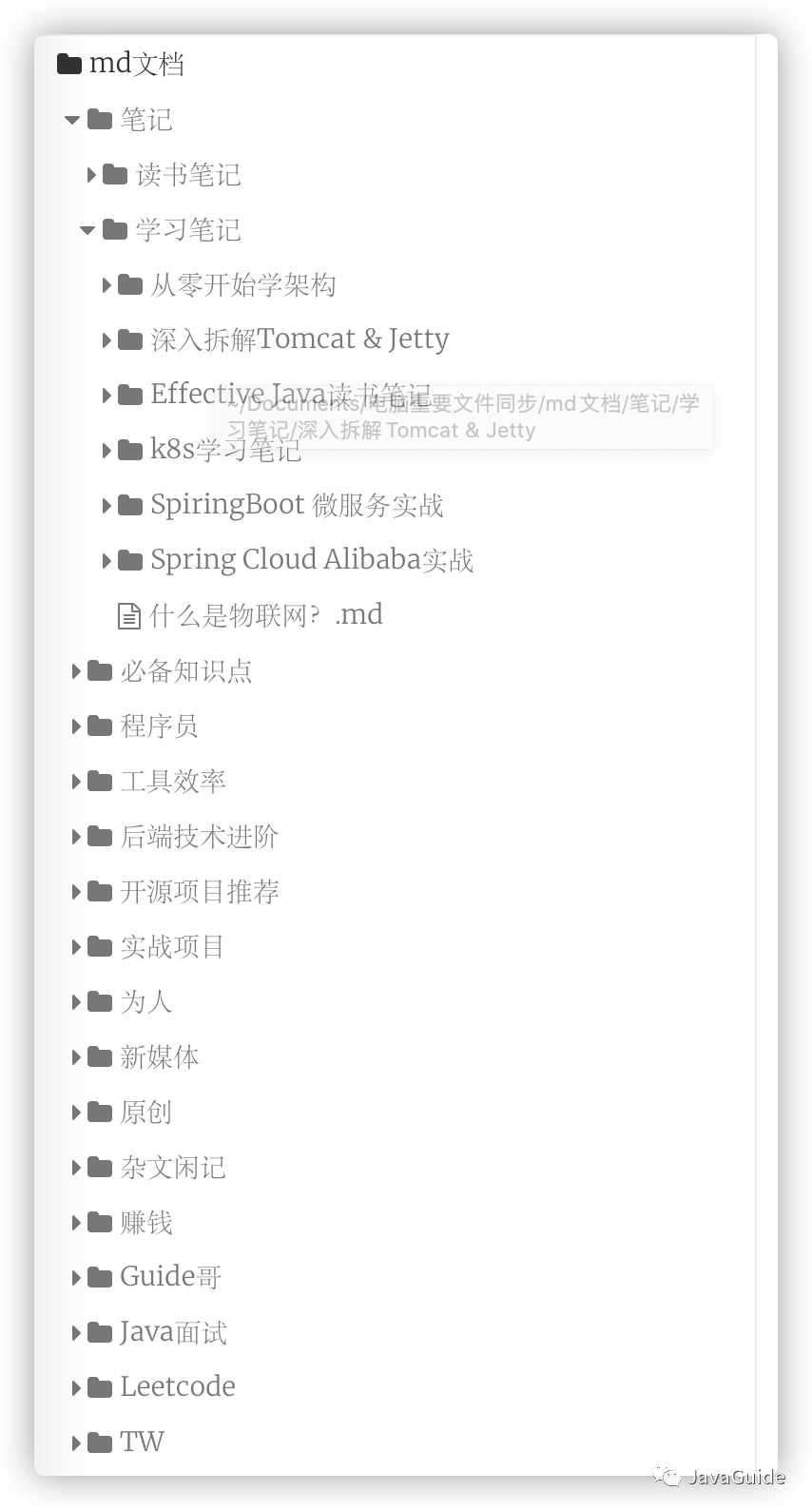Expand the k8s学习笔记 folder
Image resolution: width=812 pixels, height=1510 pixels.
(x=106, y=451)
